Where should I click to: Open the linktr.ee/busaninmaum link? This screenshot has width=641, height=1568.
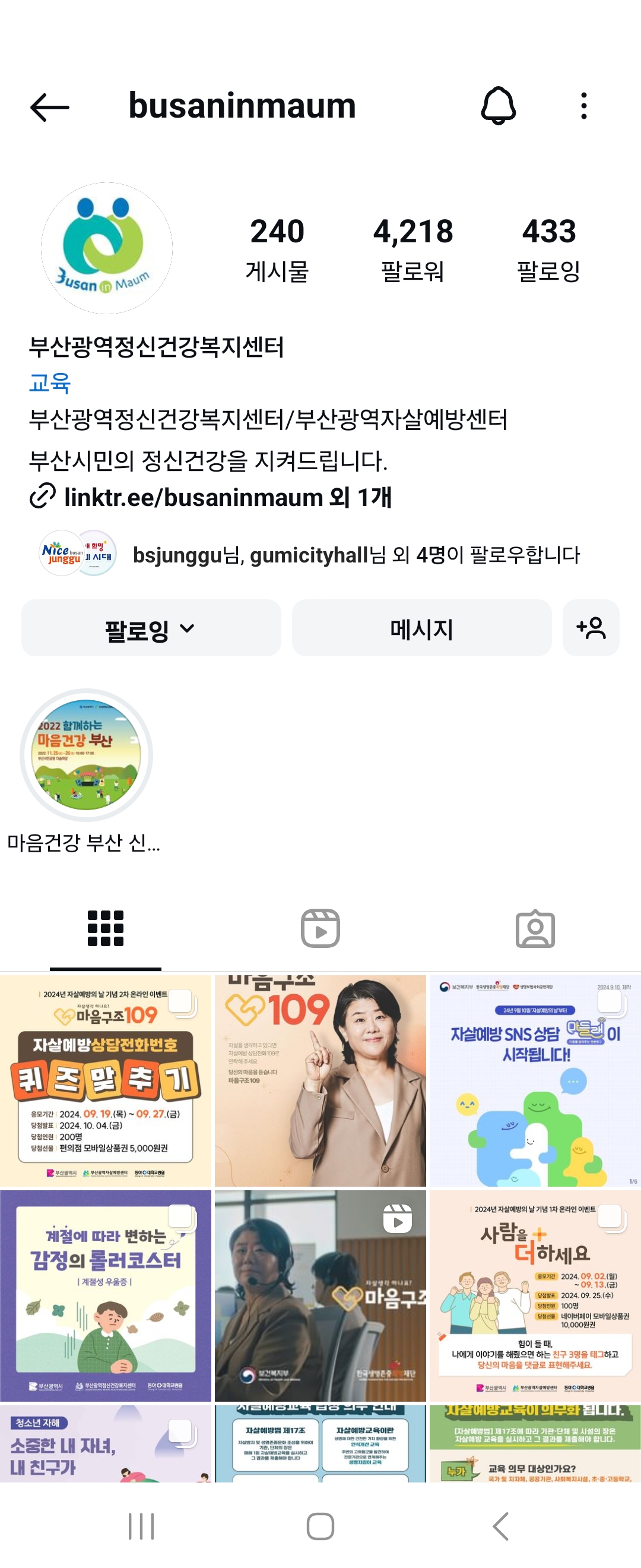(x=227, y=497)
